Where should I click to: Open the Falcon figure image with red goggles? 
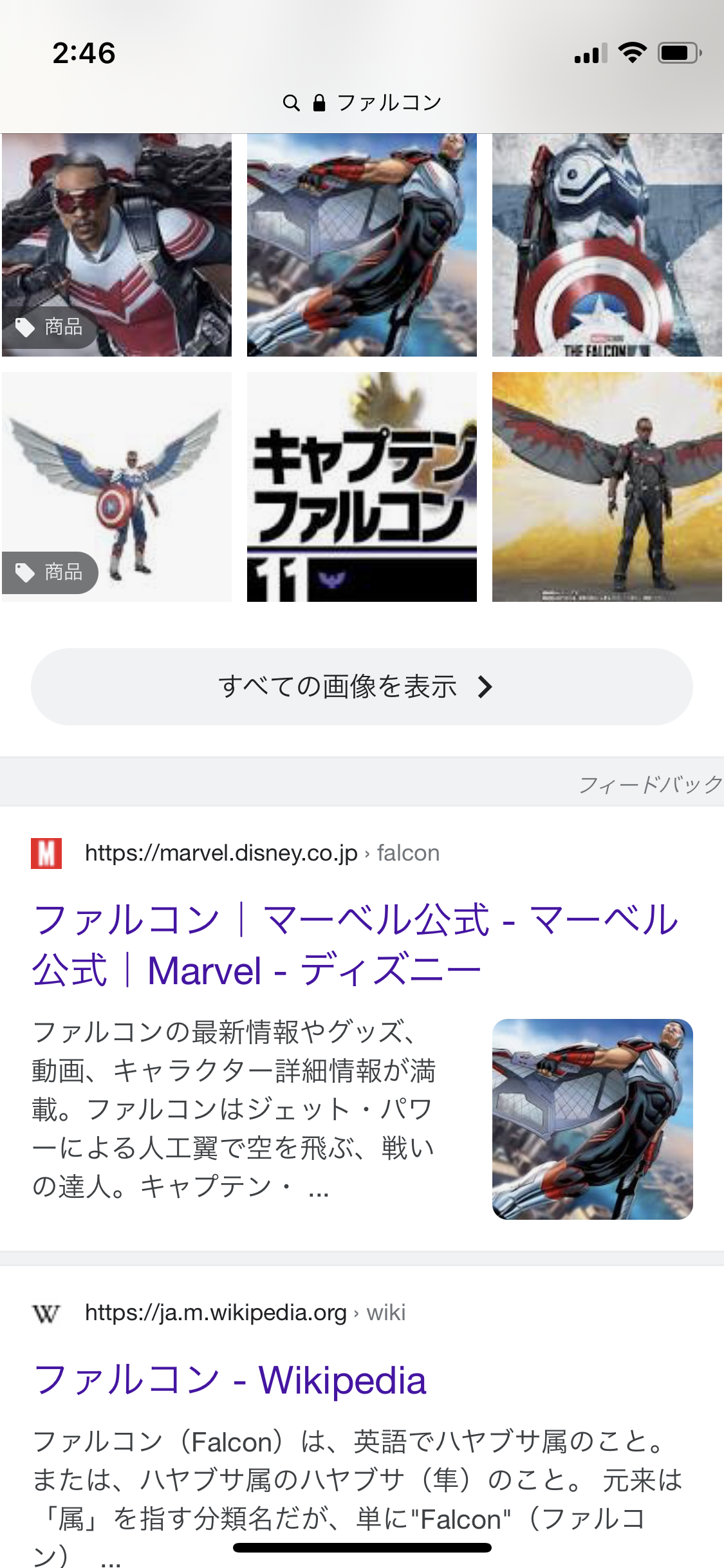coord(116,245)
